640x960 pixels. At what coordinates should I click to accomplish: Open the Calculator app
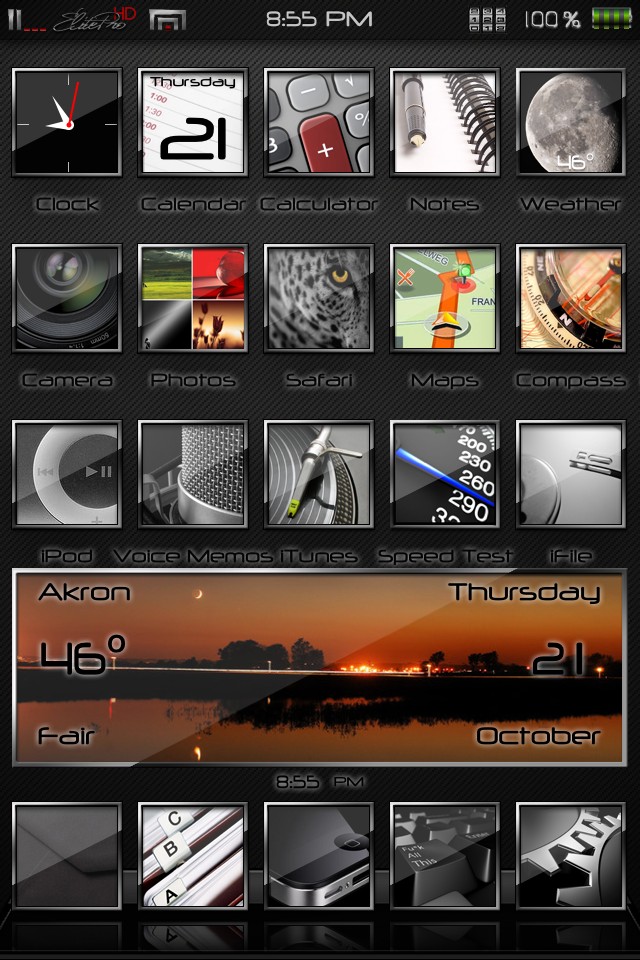(x=319, y=122)
